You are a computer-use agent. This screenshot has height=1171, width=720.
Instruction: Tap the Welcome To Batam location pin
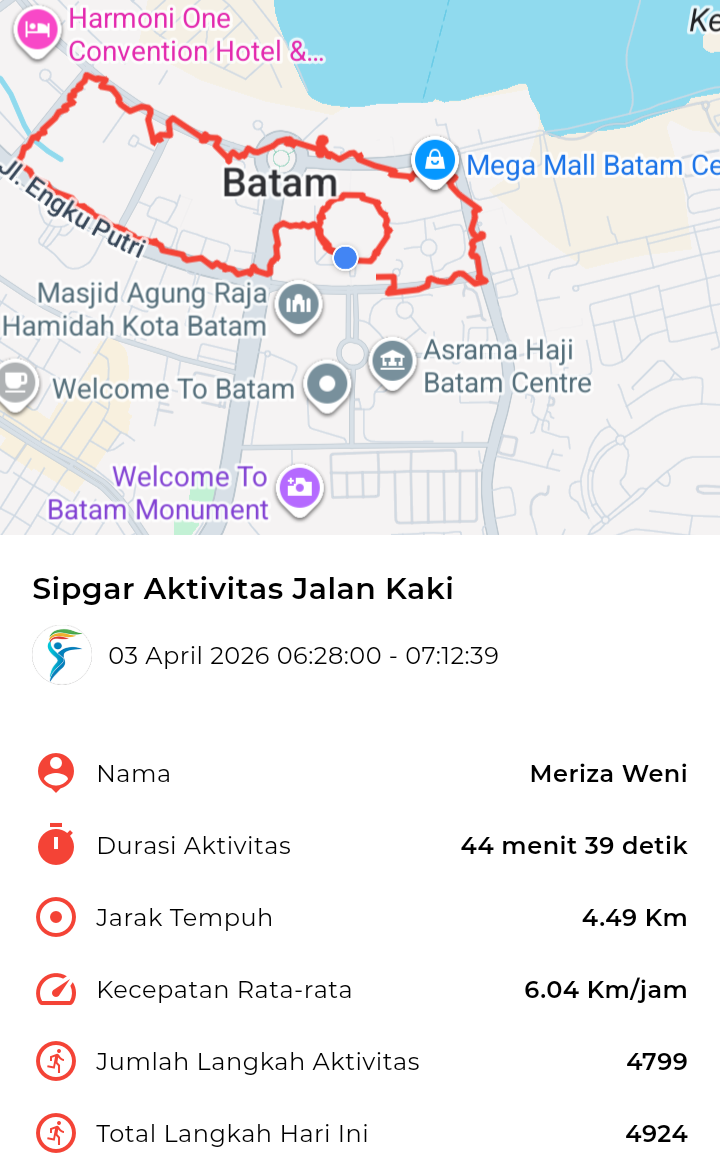click(327, 385)
